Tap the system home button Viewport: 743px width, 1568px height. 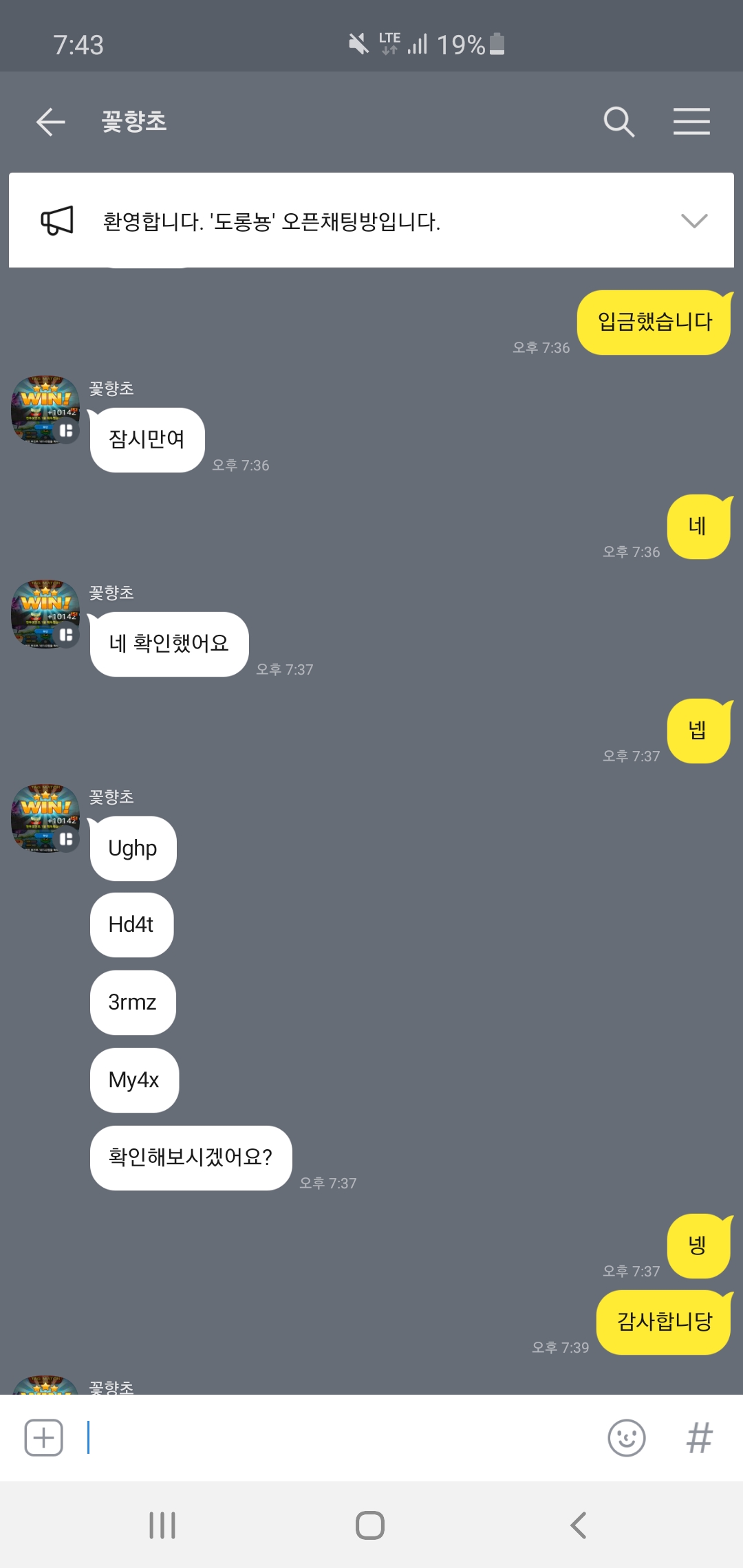coord(370,1525)
